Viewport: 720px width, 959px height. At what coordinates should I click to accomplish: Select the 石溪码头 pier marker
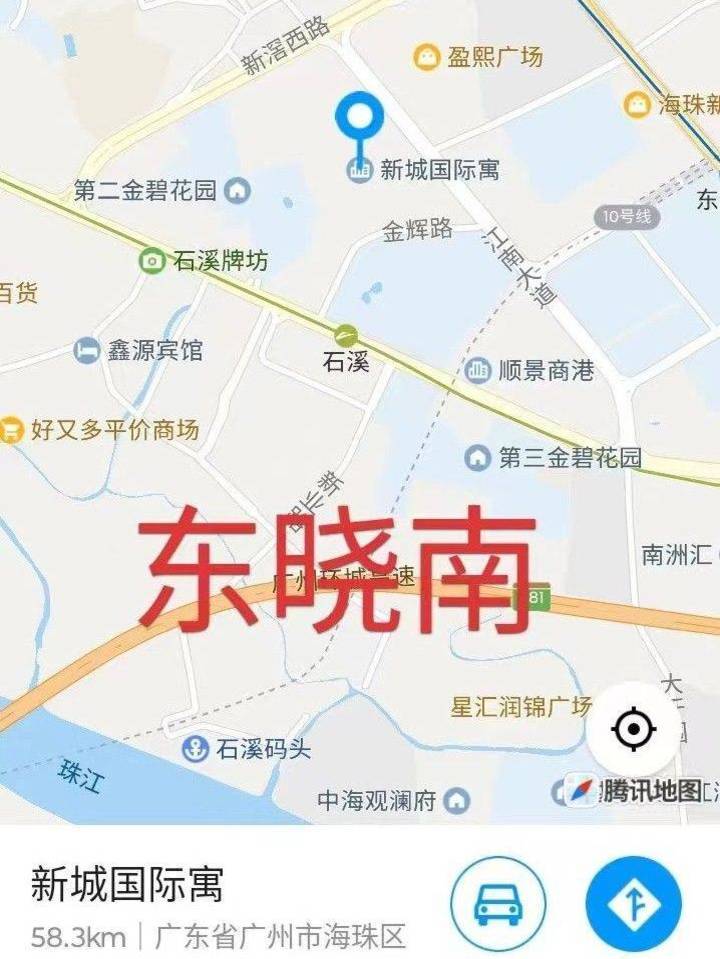point(195,747)
